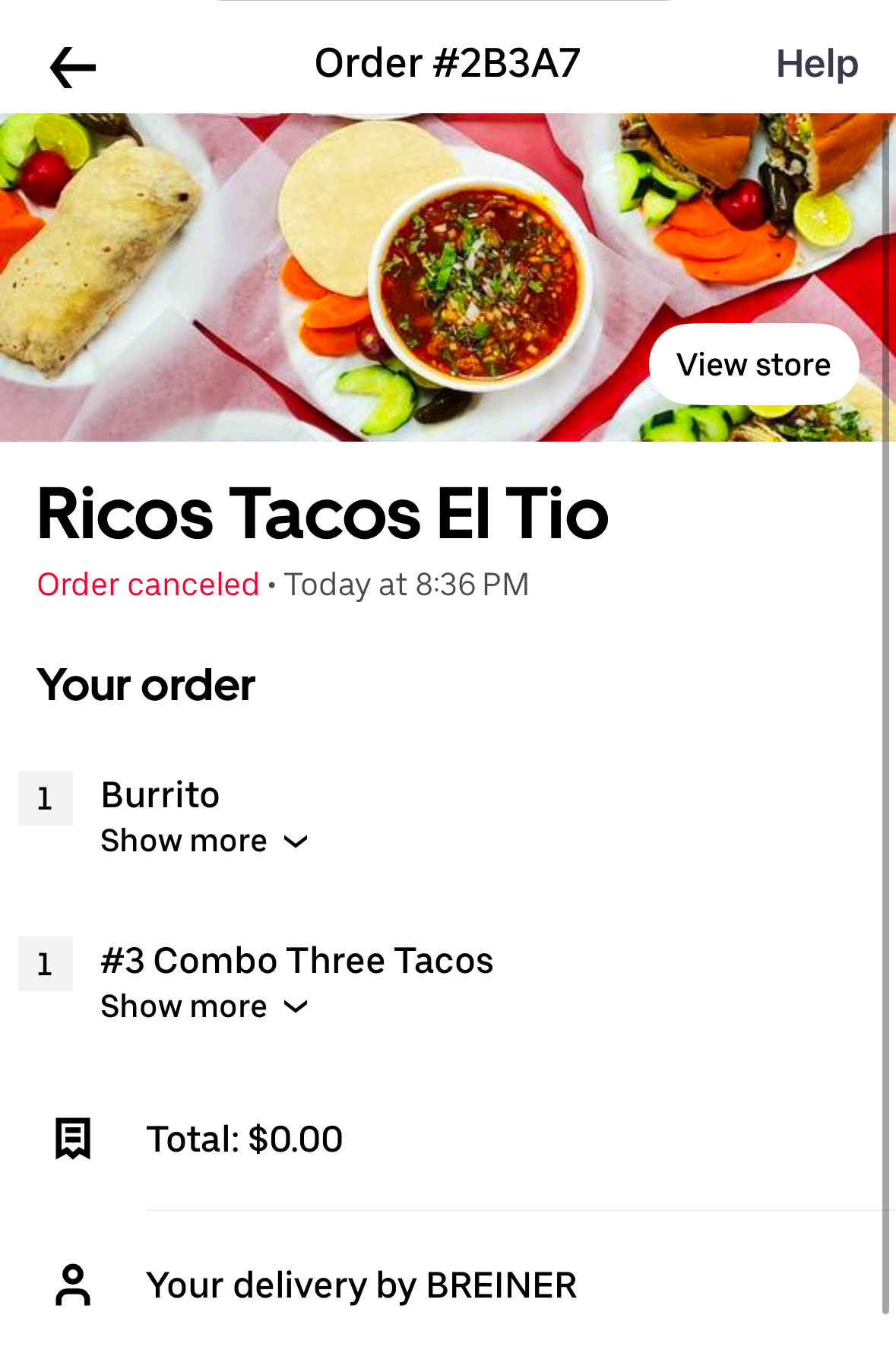896x1350 pixels.
Task: Expand Show more under #3 Combo Three Tacos
Action: pyautogui.click(x=204, y=1006)
